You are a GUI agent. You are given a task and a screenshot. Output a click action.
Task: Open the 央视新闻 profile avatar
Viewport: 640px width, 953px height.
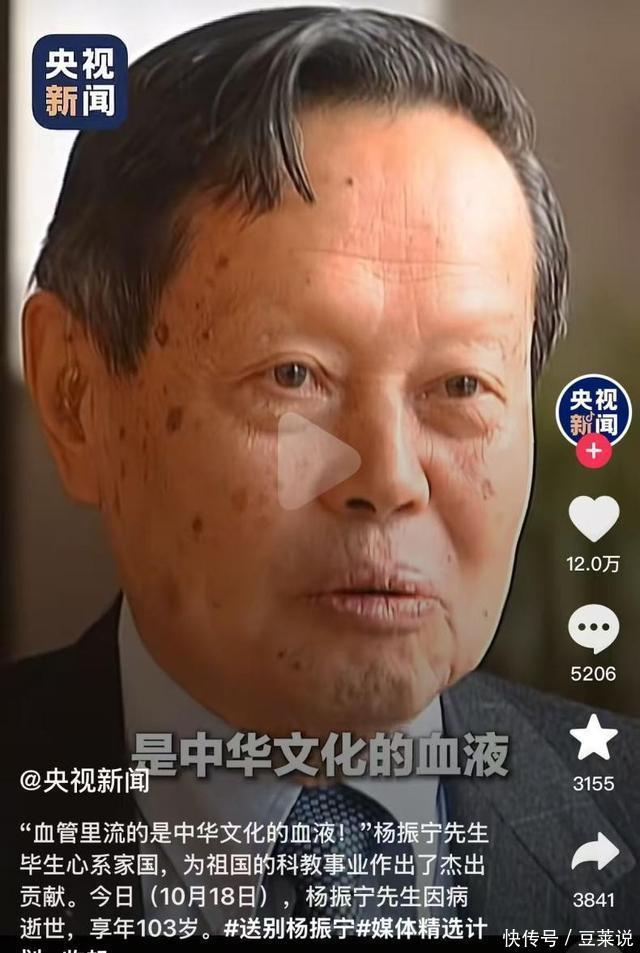coord(593,411)
